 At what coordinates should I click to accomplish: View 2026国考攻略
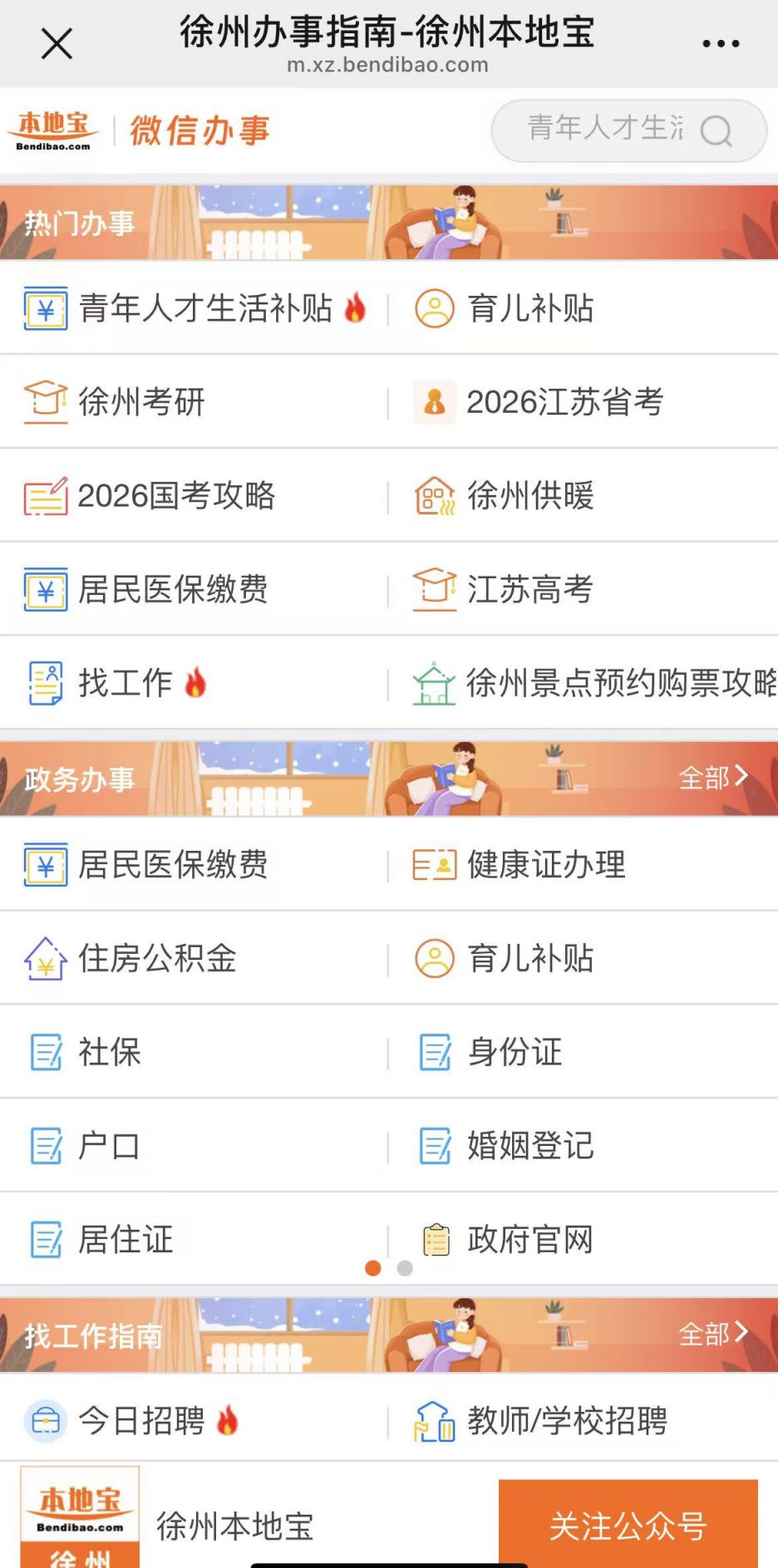[x=175, y=496]
